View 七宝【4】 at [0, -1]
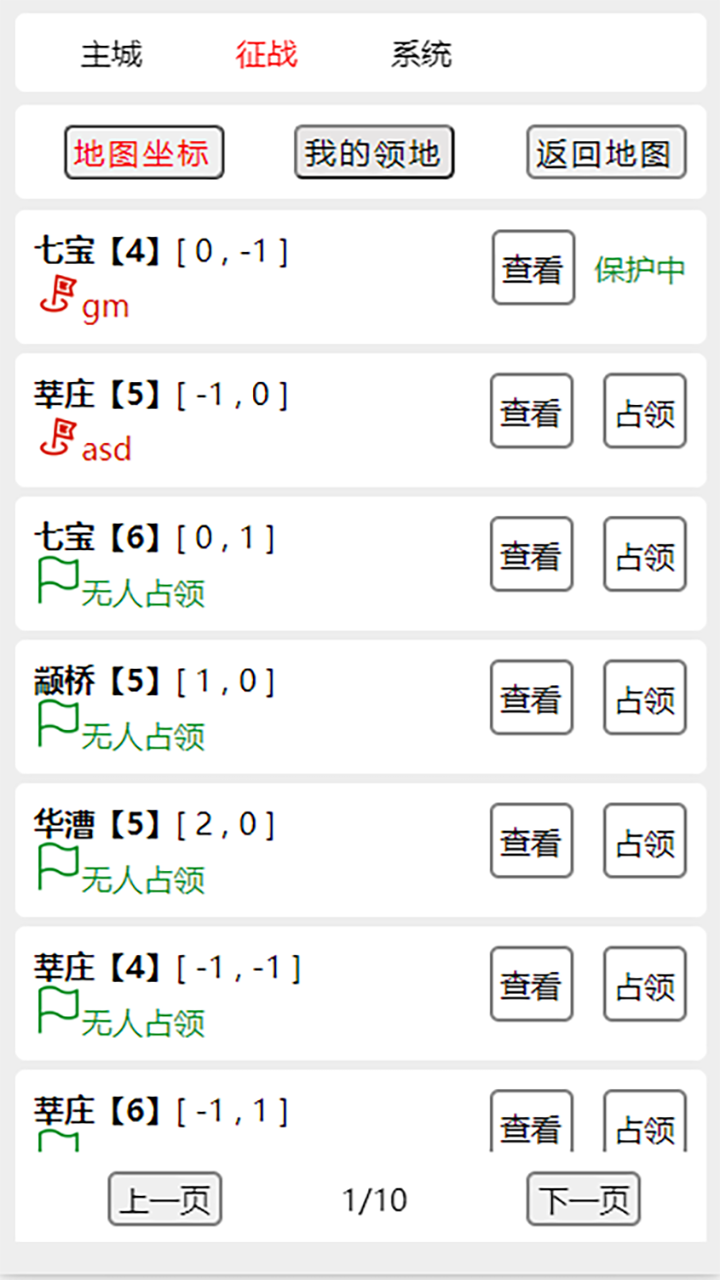Screen dimensions: 720x1280 (533, 268)
